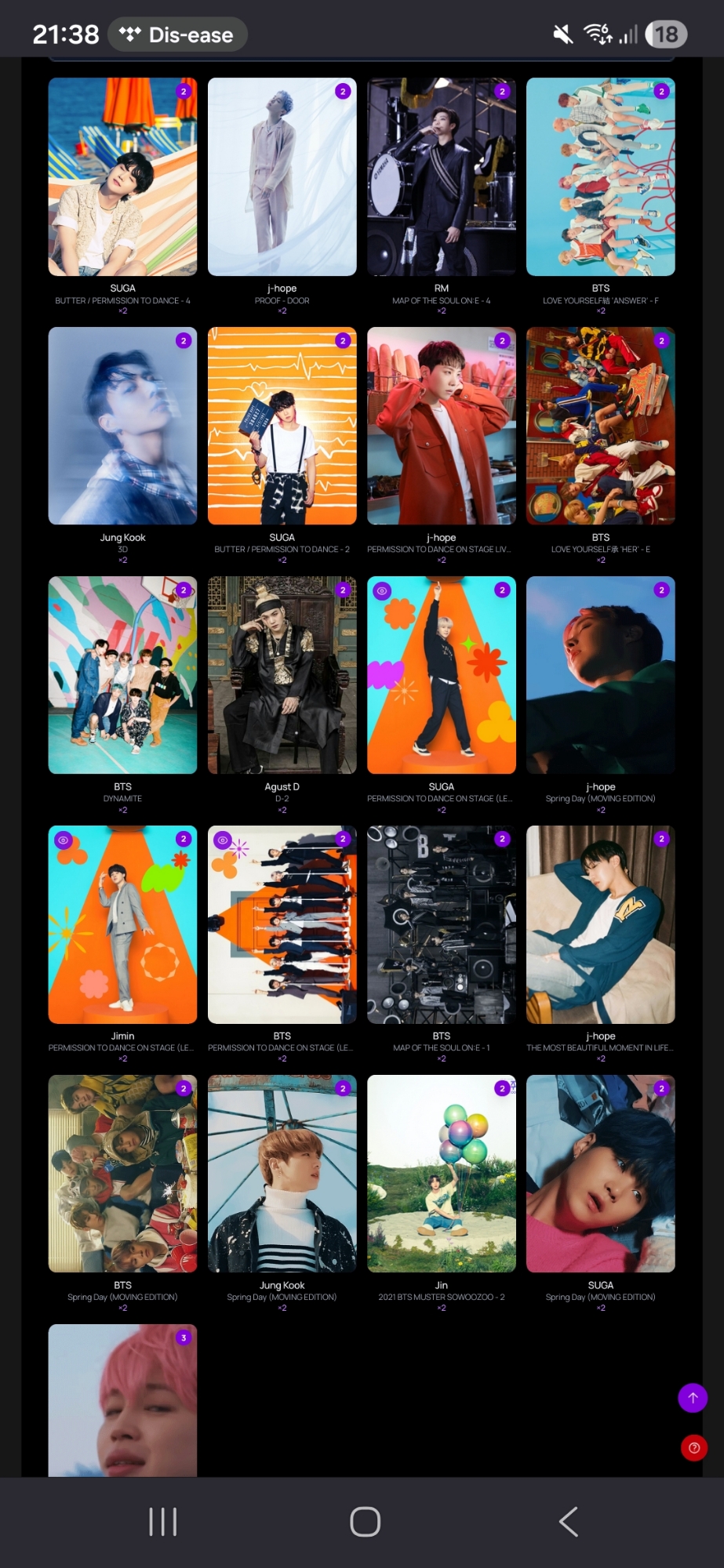Open Jung Kook Spring Day (Moving Edition) card
The height and width of the screenshot is (1568, 724).
click(282, 1174)
